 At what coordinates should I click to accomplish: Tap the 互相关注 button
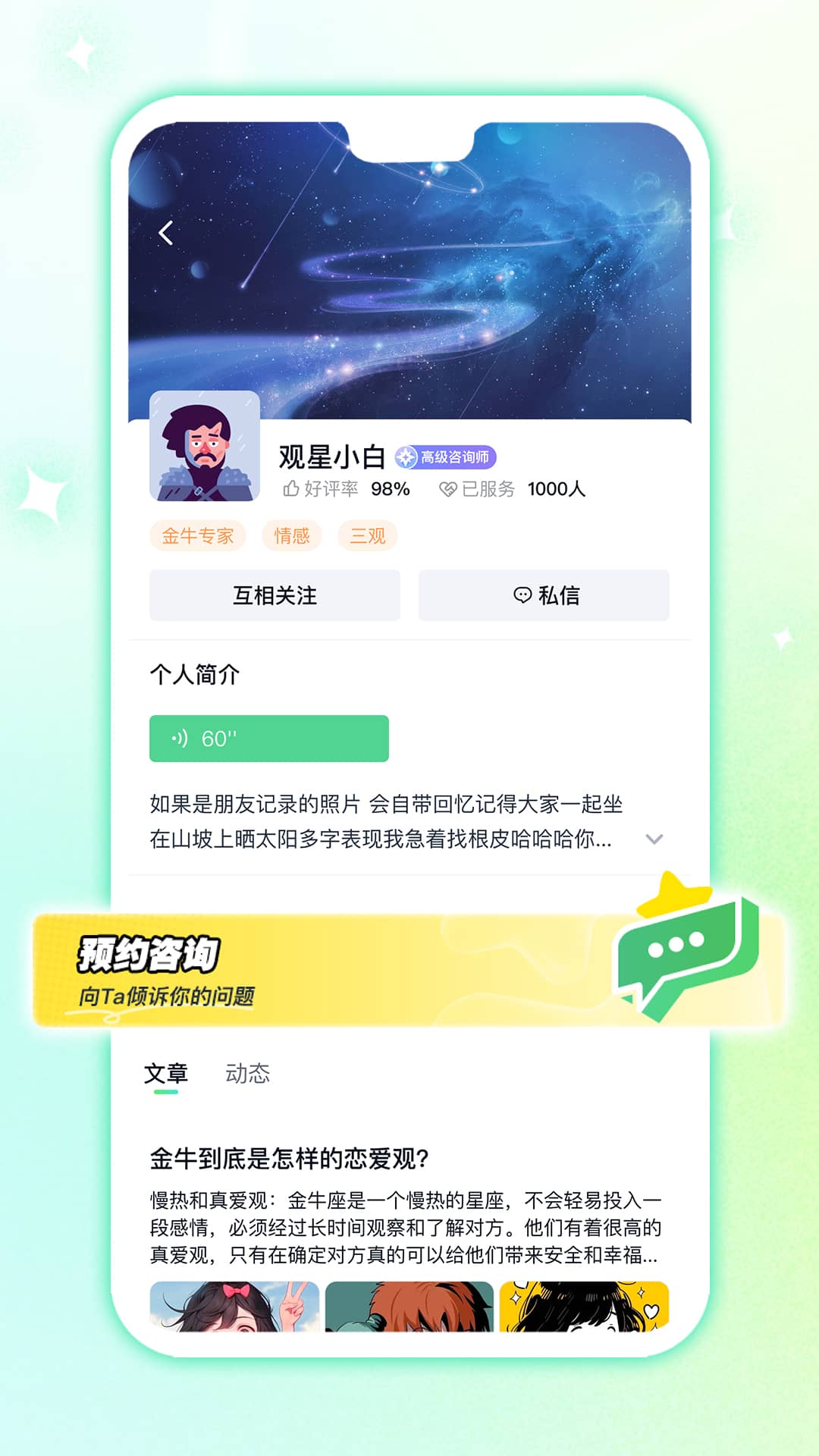(x=275, y=596)
